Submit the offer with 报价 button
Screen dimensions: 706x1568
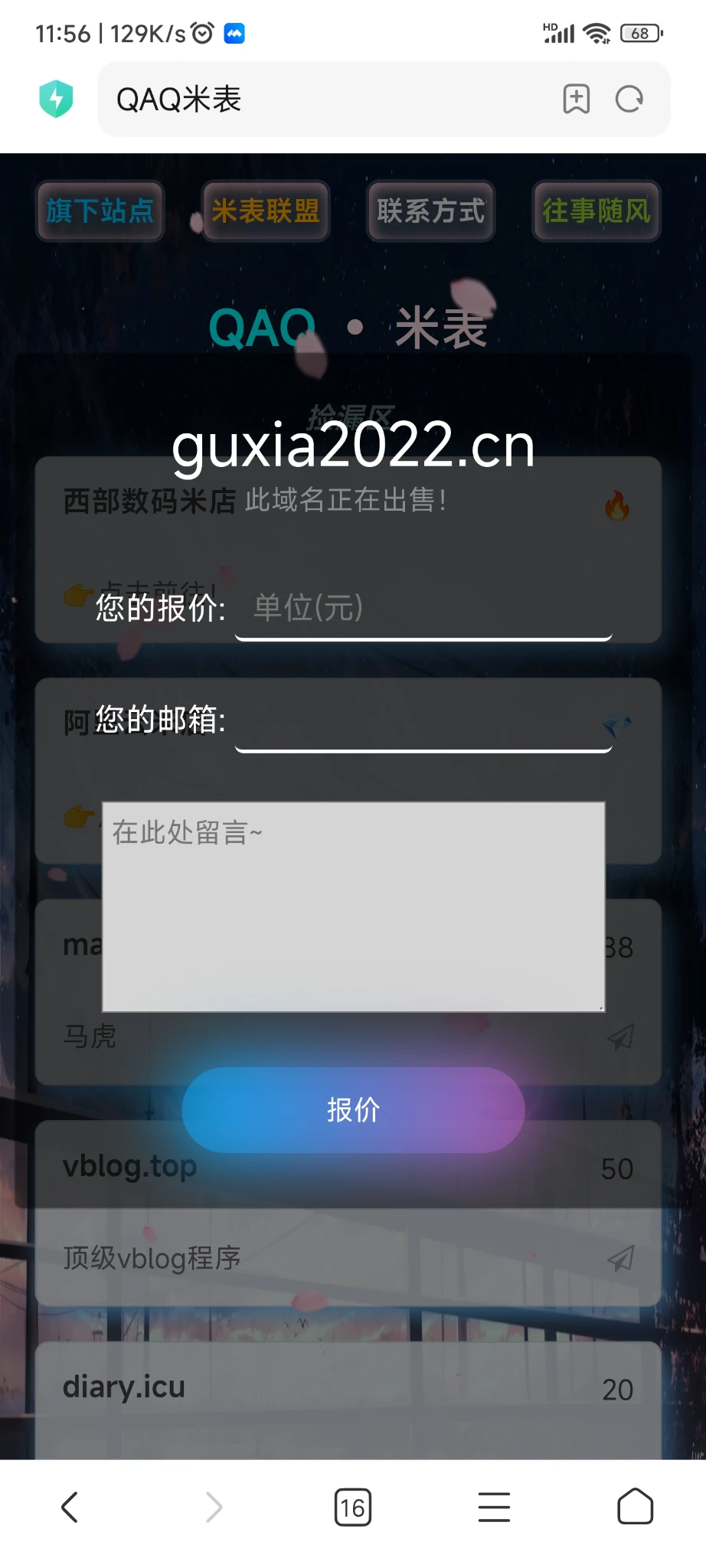click(x=353, y=1109)
